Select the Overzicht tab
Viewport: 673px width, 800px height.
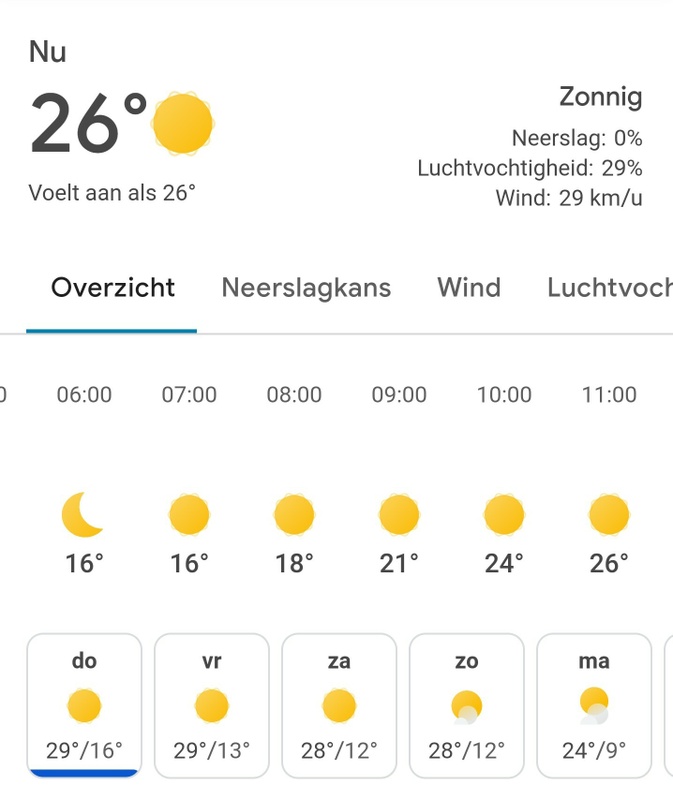point(113,288)
